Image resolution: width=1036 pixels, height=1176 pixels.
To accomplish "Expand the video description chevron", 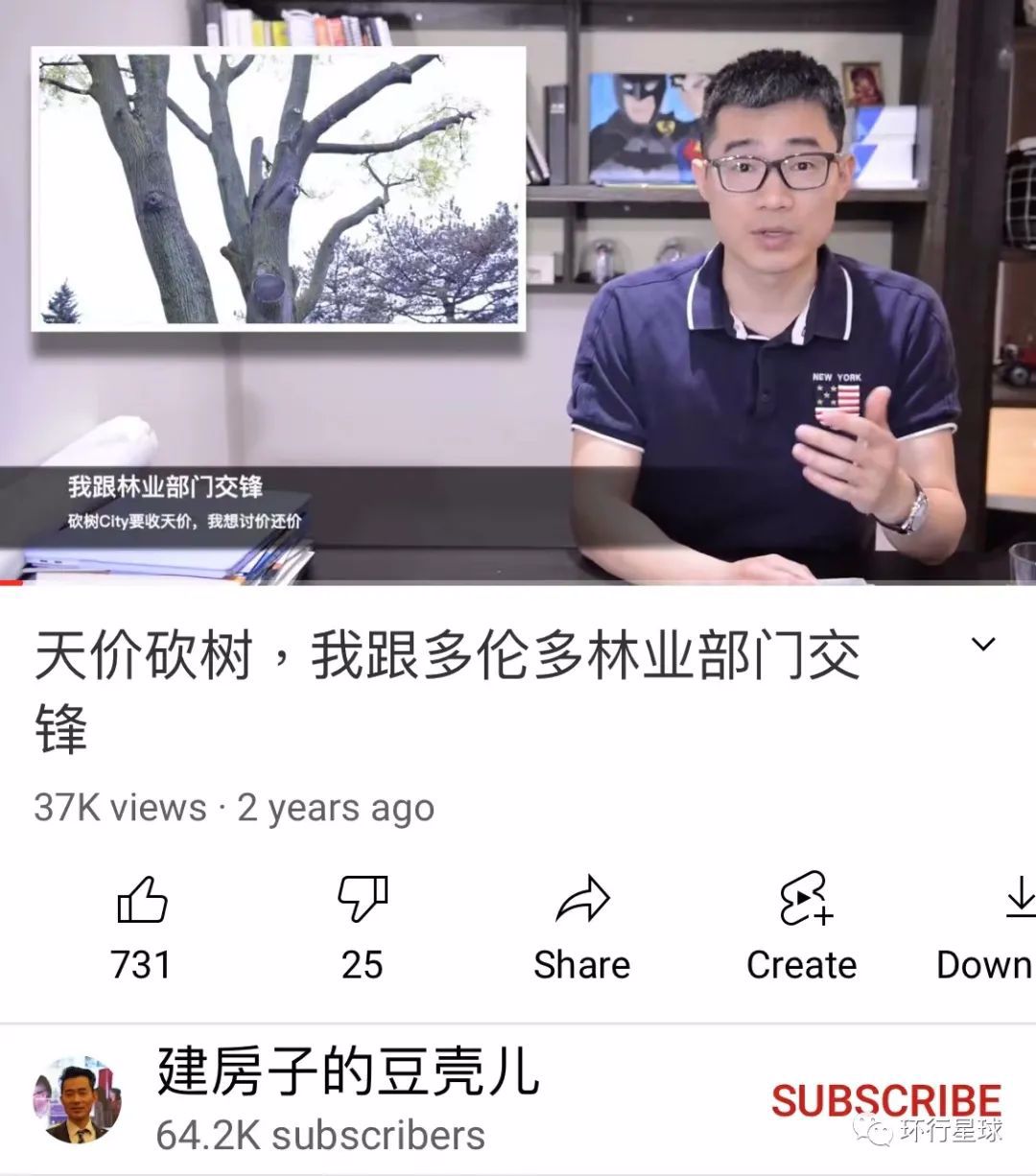I will click(x=983, y=645).
